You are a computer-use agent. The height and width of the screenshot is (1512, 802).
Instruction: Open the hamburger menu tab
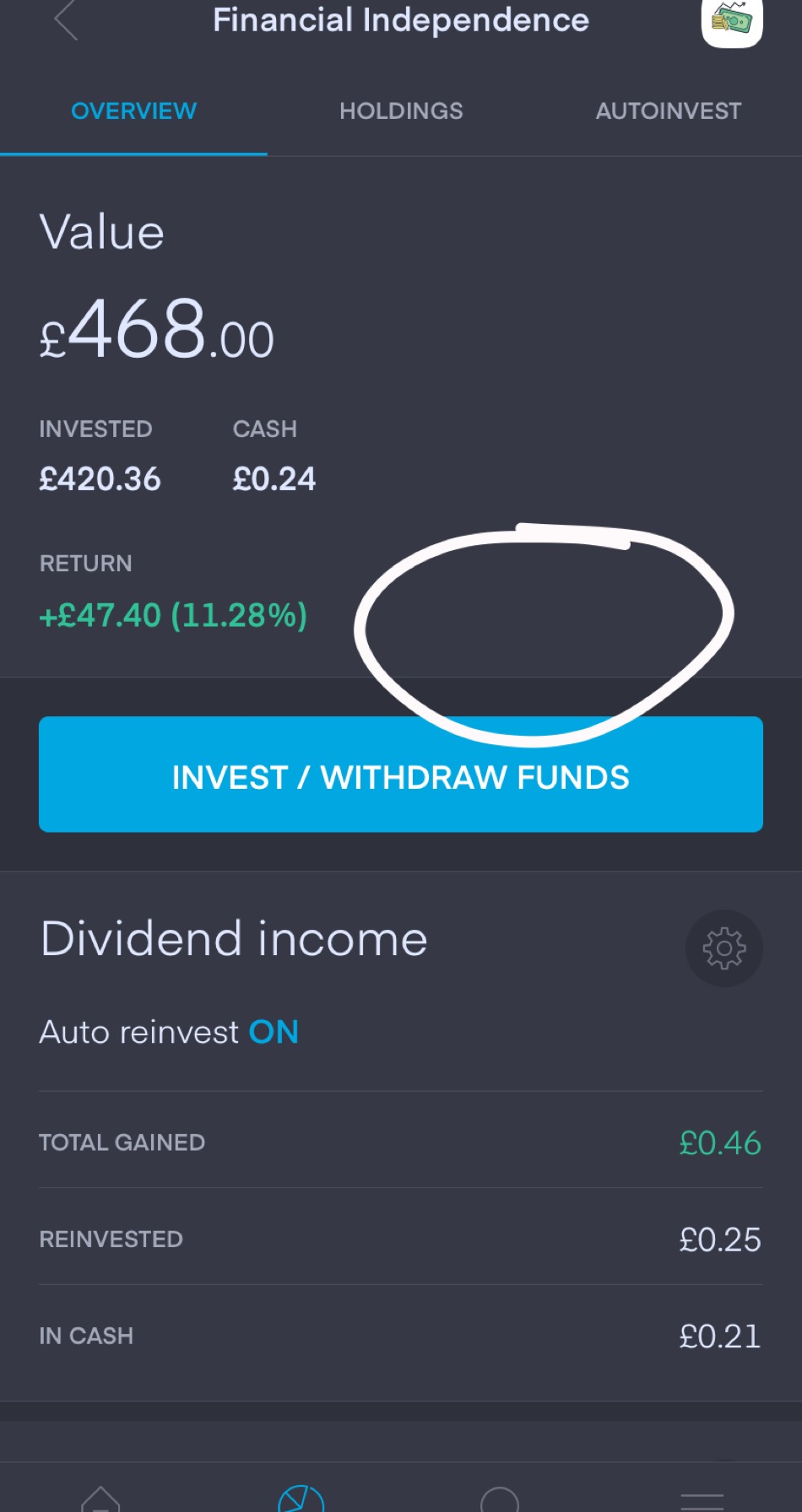coord(702,1500)
